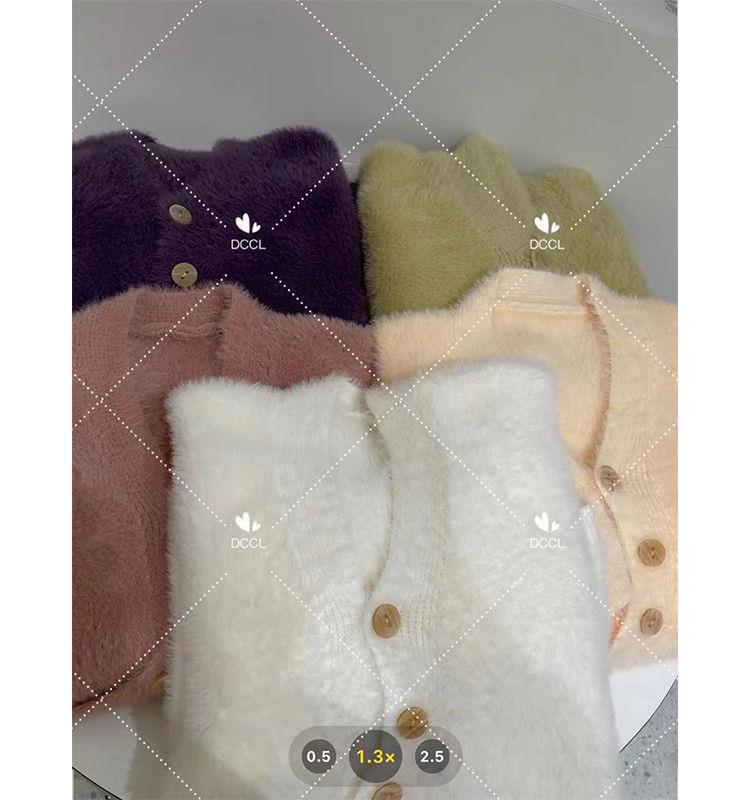Adjust zoom using the three-level zoom control
Screen dimensions: 750x800
point(375,757)
